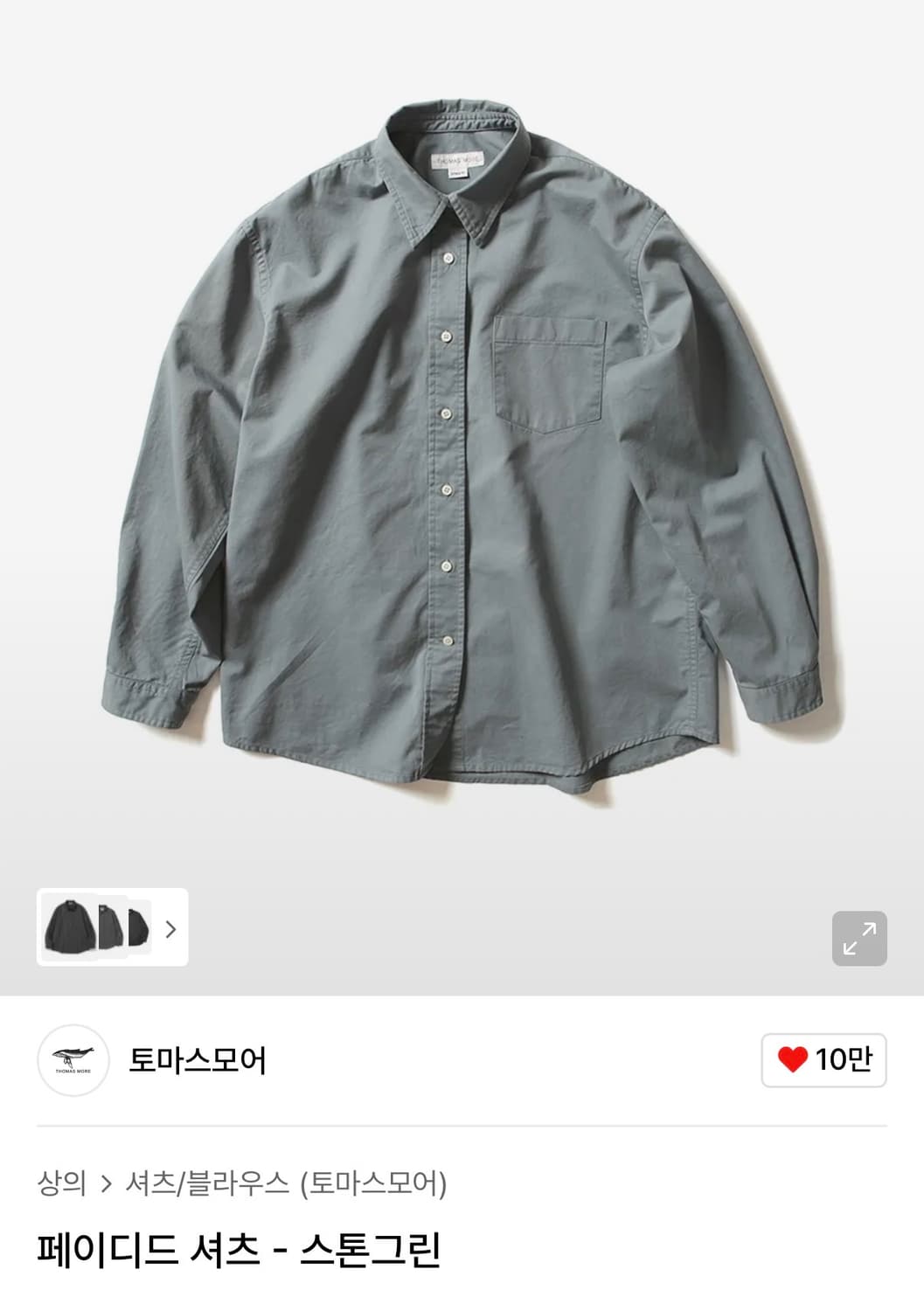The width and height of the screenshot is (924, 1311).
Task: Reveal more product thumbnails via the chevron
Action: pos(172,928)
